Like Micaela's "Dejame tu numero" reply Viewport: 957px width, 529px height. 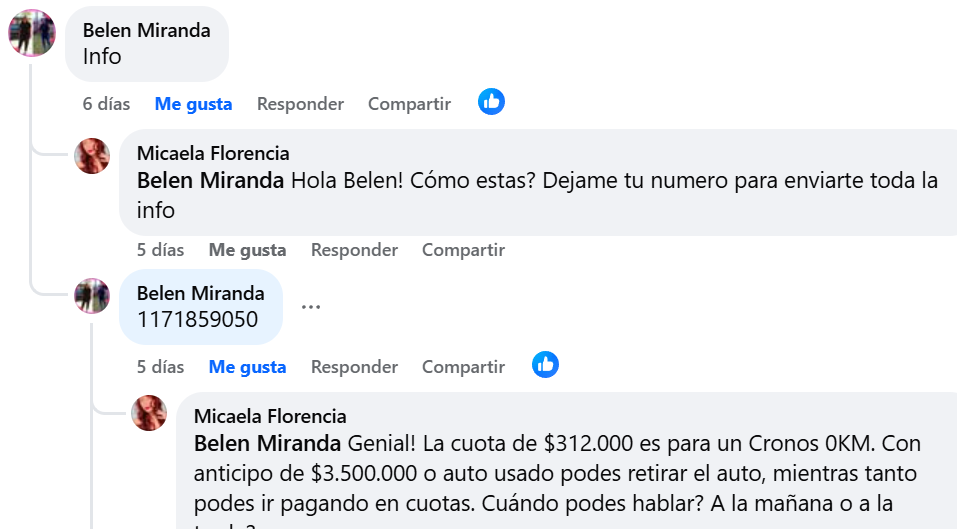click(247, 250)
